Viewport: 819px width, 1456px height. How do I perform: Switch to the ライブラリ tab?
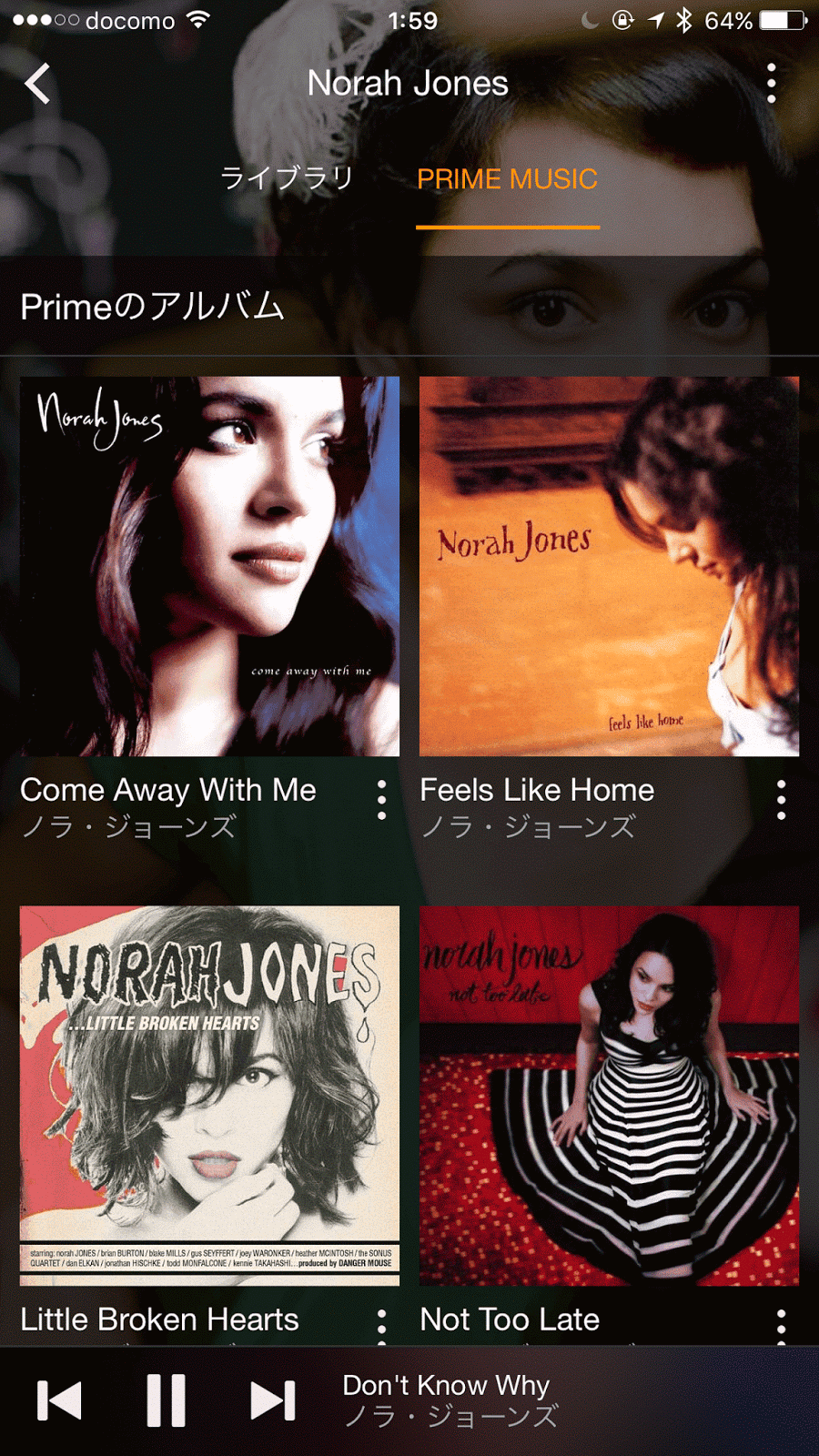tap(287, 178)
